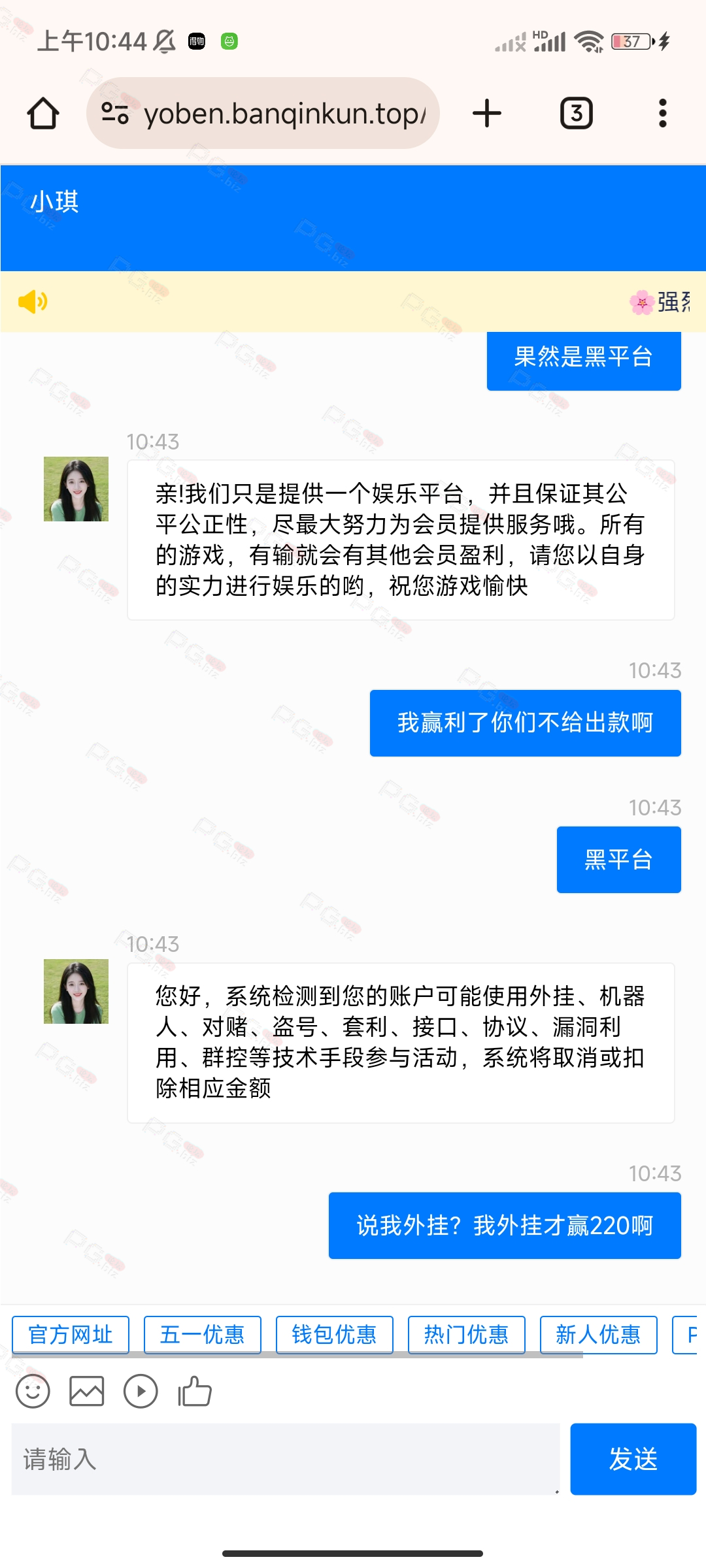The image size is (706, 1568).
Task: Tap the video play icon
Action: click(141, 1391)
